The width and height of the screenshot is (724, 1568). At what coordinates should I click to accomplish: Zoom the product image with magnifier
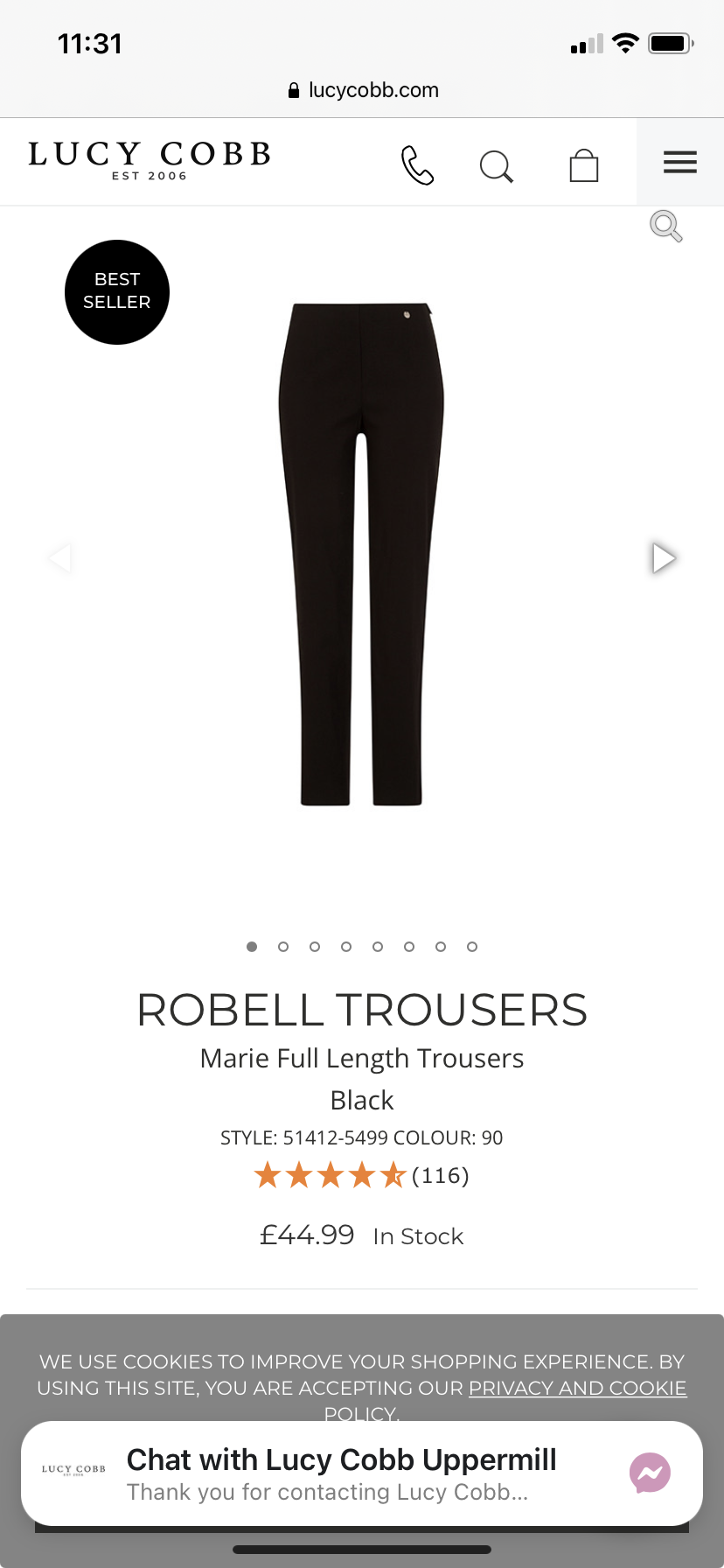665,226
